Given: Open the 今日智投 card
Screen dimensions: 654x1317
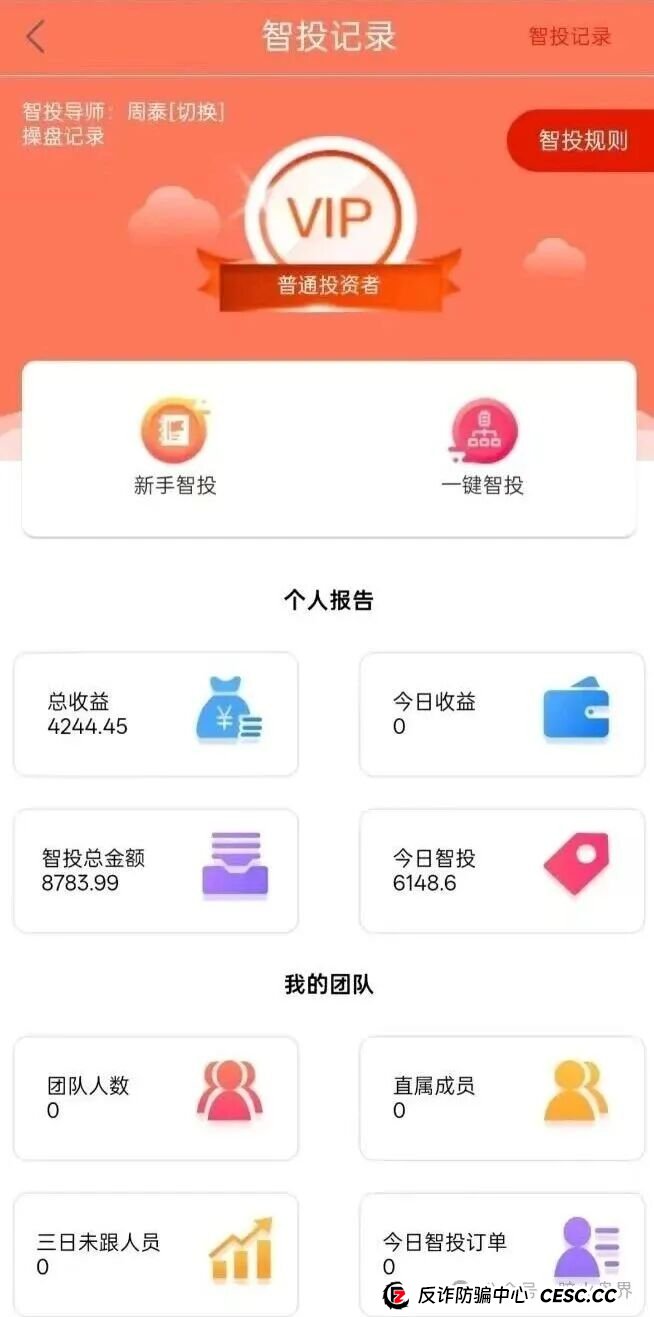Looking at the screenshot, I should (502, 871).
